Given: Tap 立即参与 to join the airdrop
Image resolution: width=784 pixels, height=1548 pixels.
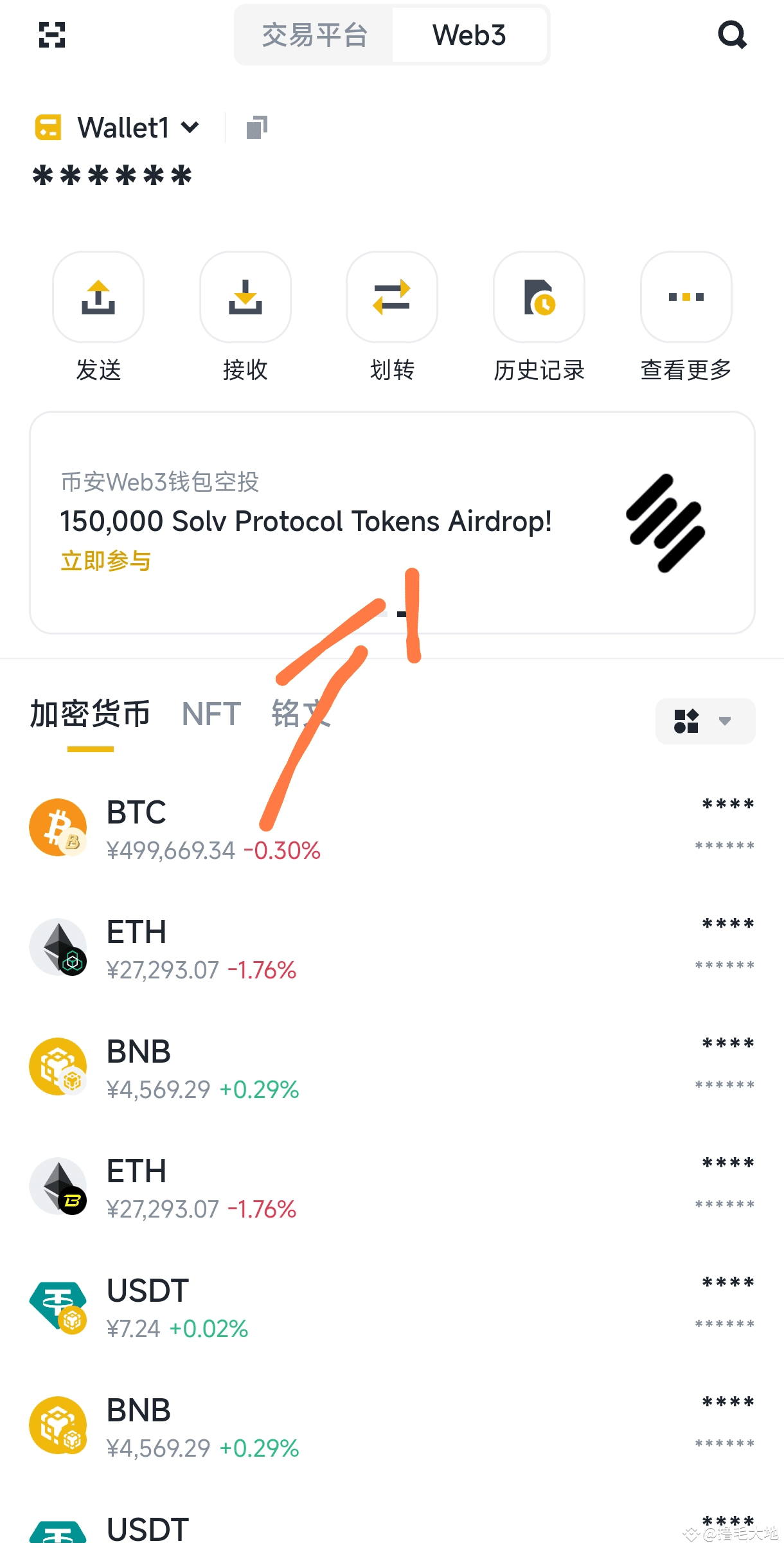Looking at the screenshot, I should pyautogui.click(x=105, y=561).
